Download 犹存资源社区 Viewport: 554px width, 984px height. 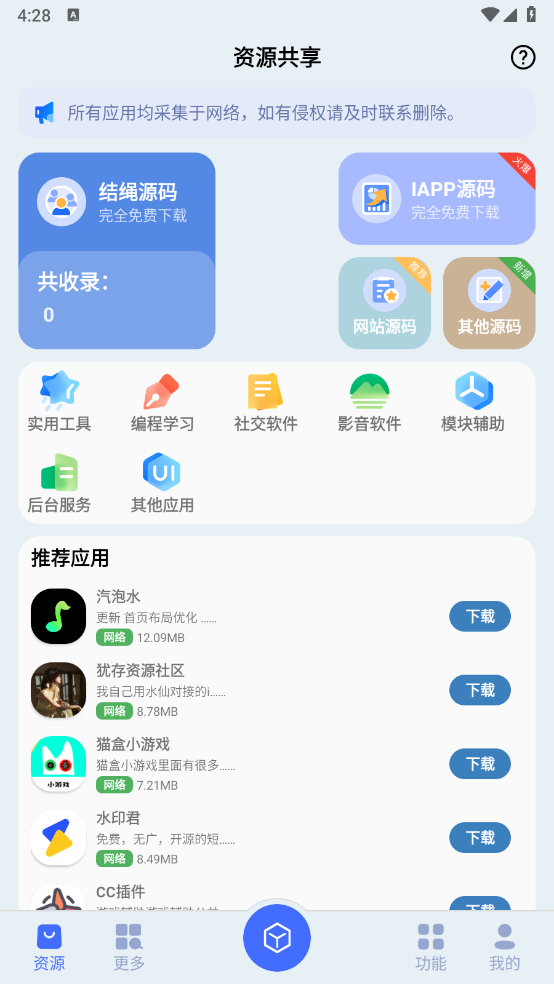[480, 690]
